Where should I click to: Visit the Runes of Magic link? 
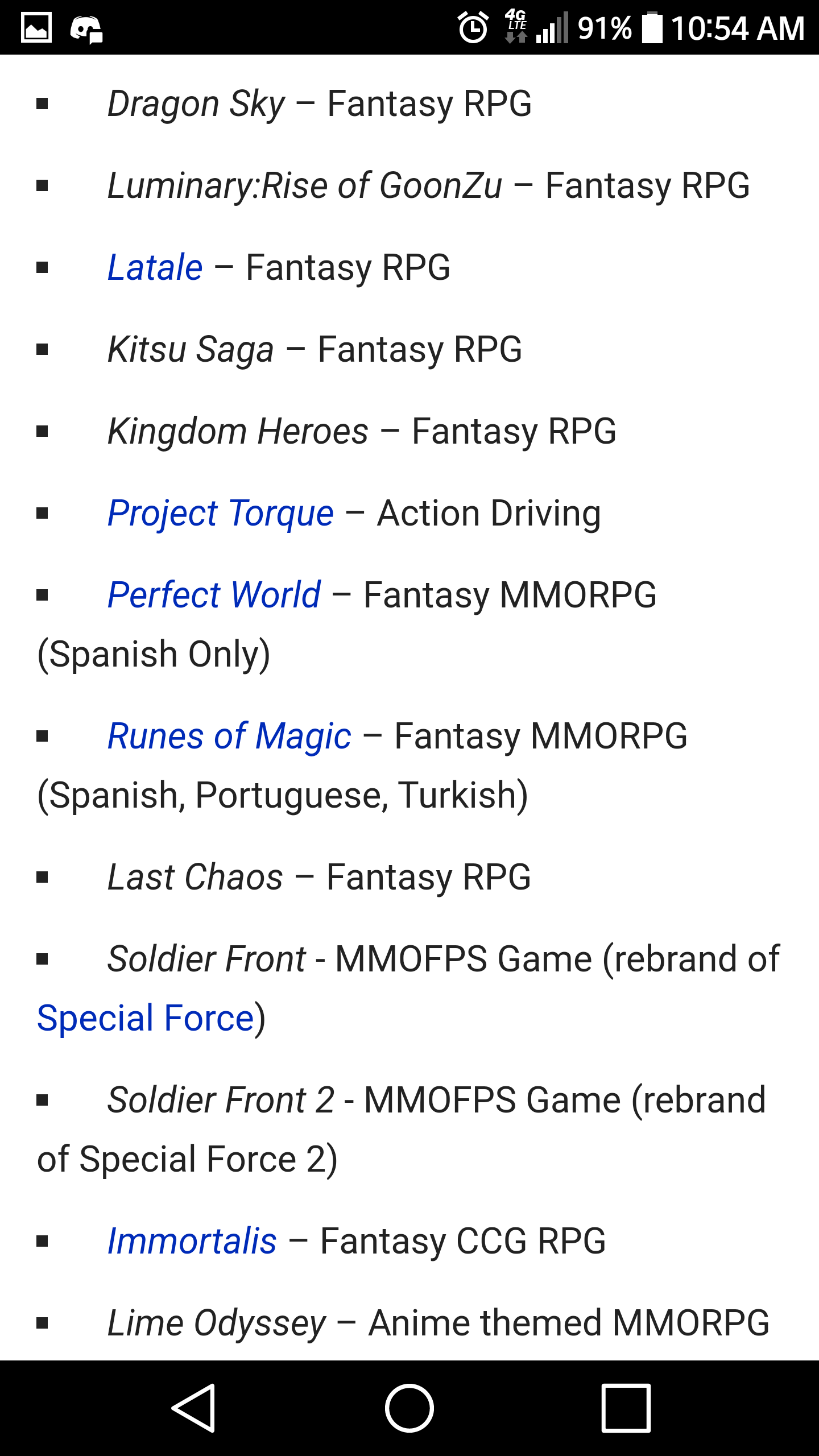click(x=229, y=737)
